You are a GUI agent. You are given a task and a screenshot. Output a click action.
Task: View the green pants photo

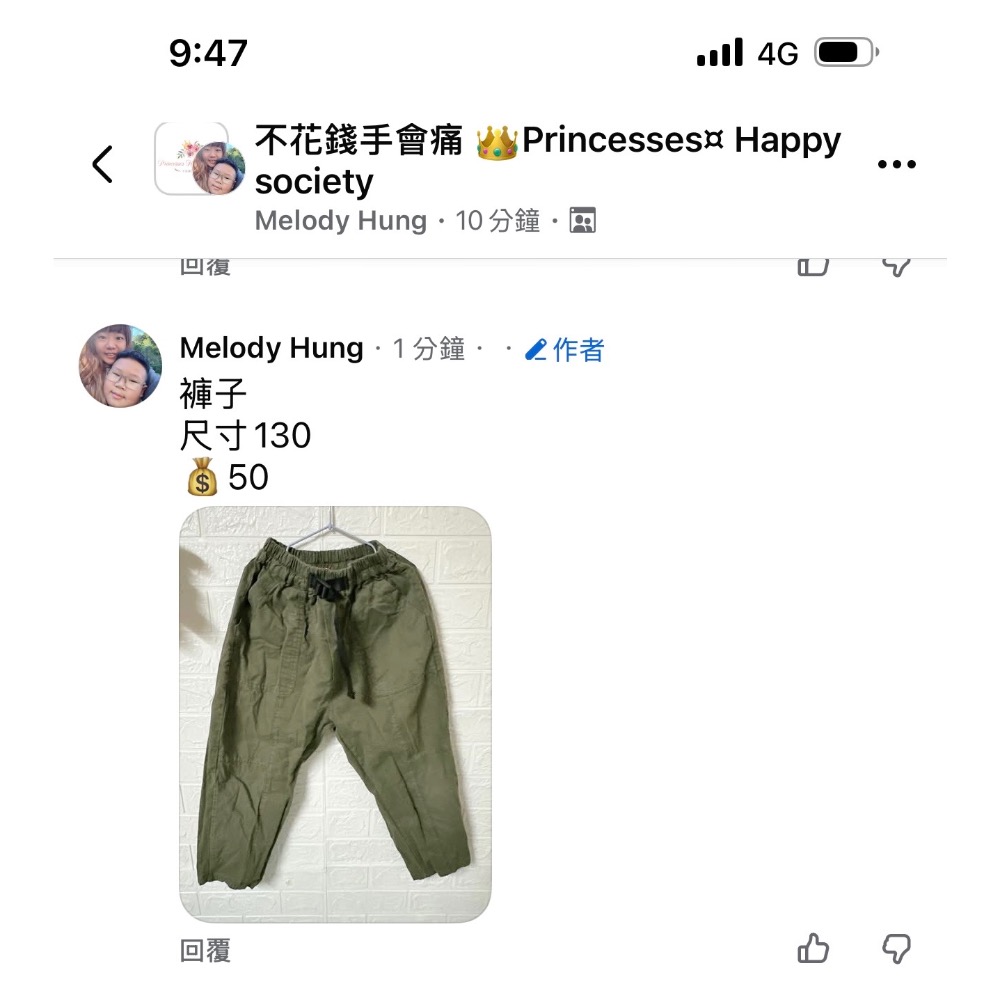point(335,714)
